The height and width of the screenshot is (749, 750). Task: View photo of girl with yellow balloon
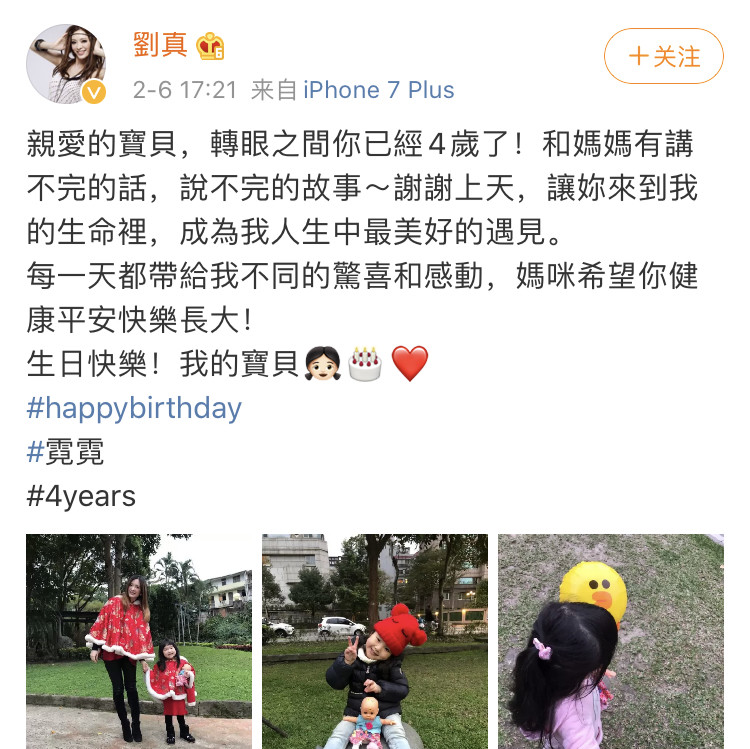[x=610, y=640]
